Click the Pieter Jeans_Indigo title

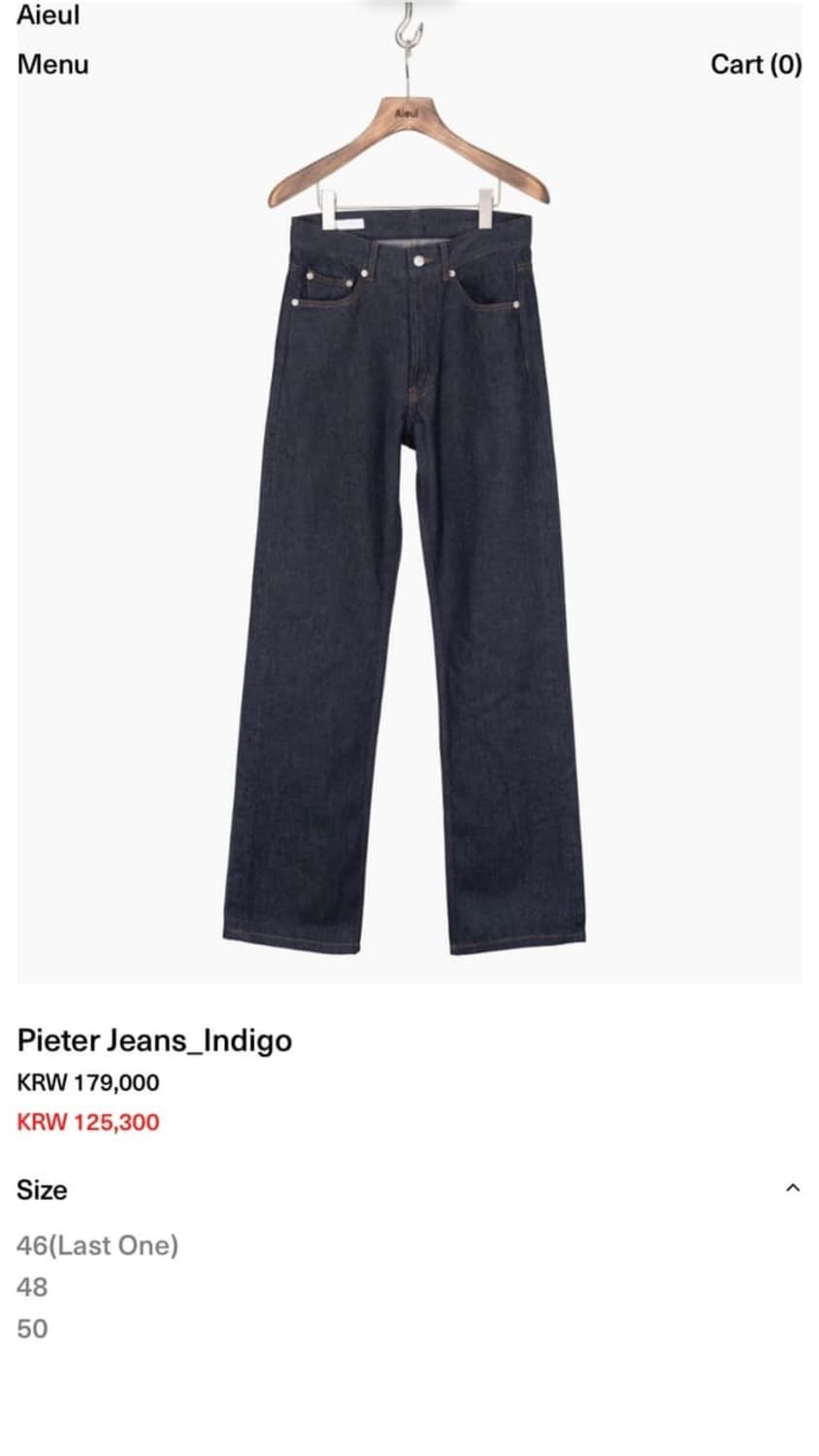(x=153, y=1040)
